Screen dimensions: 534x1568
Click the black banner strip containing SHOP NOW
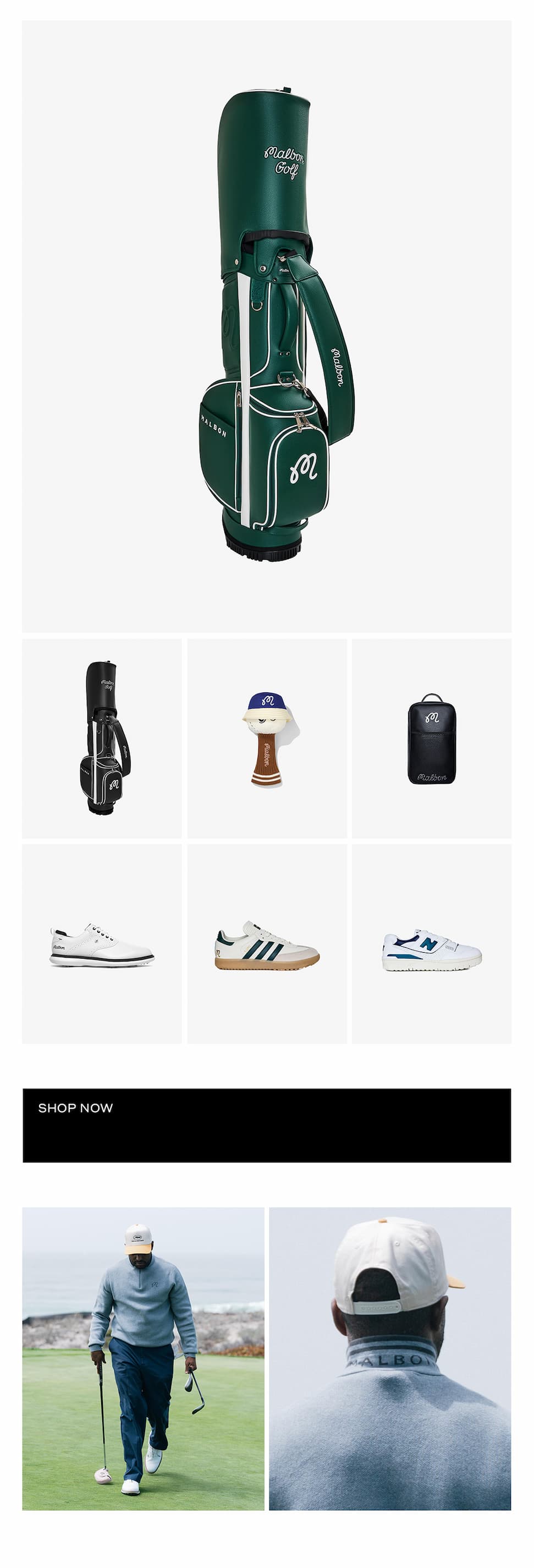click(267, 1121)
